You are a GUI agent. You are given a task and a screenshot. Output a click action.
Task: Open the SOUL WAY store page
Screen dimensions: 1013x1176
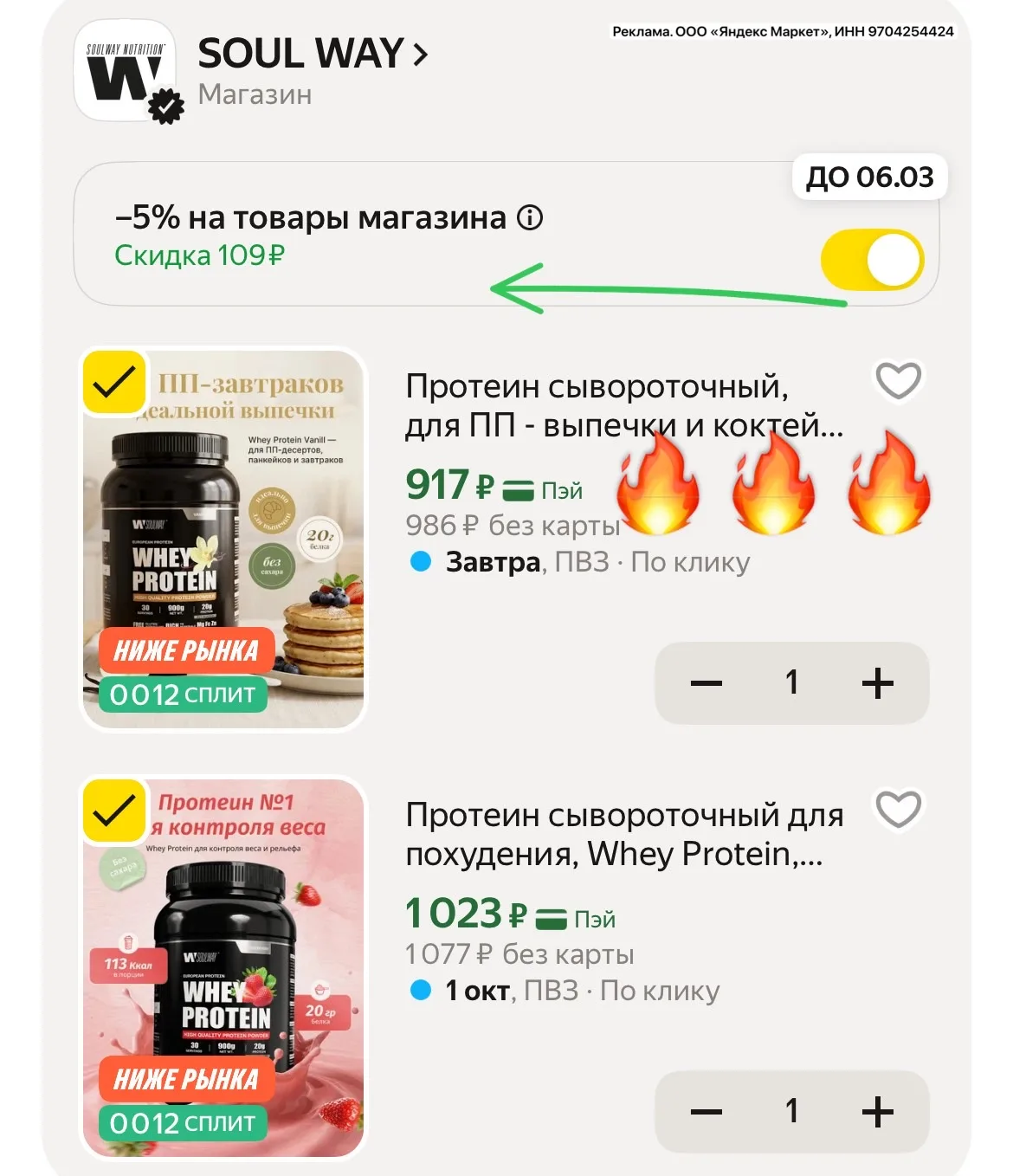(x=313, y=54)
